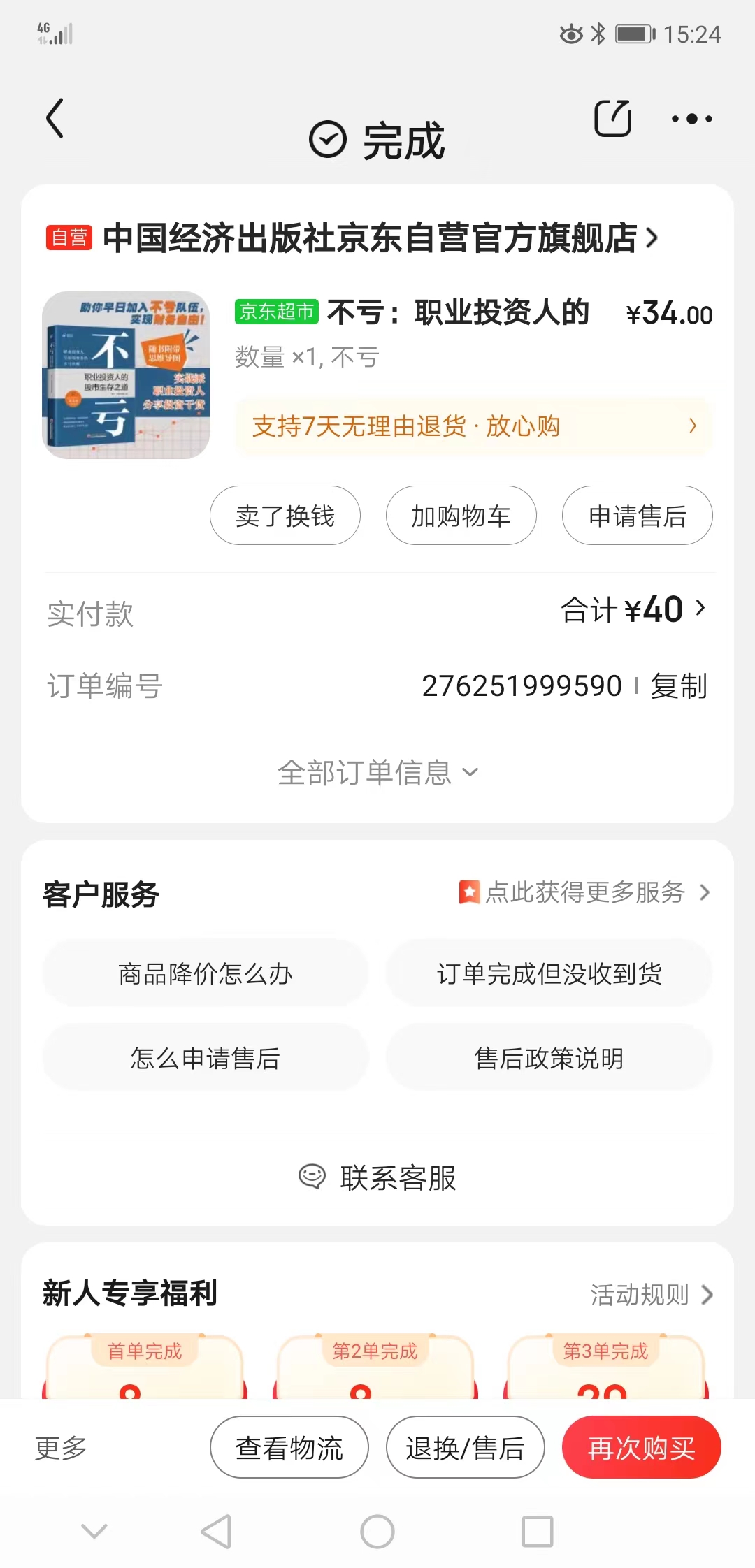
Task: Open 更多 options at bottom bar
Action: coord(61,1448)
